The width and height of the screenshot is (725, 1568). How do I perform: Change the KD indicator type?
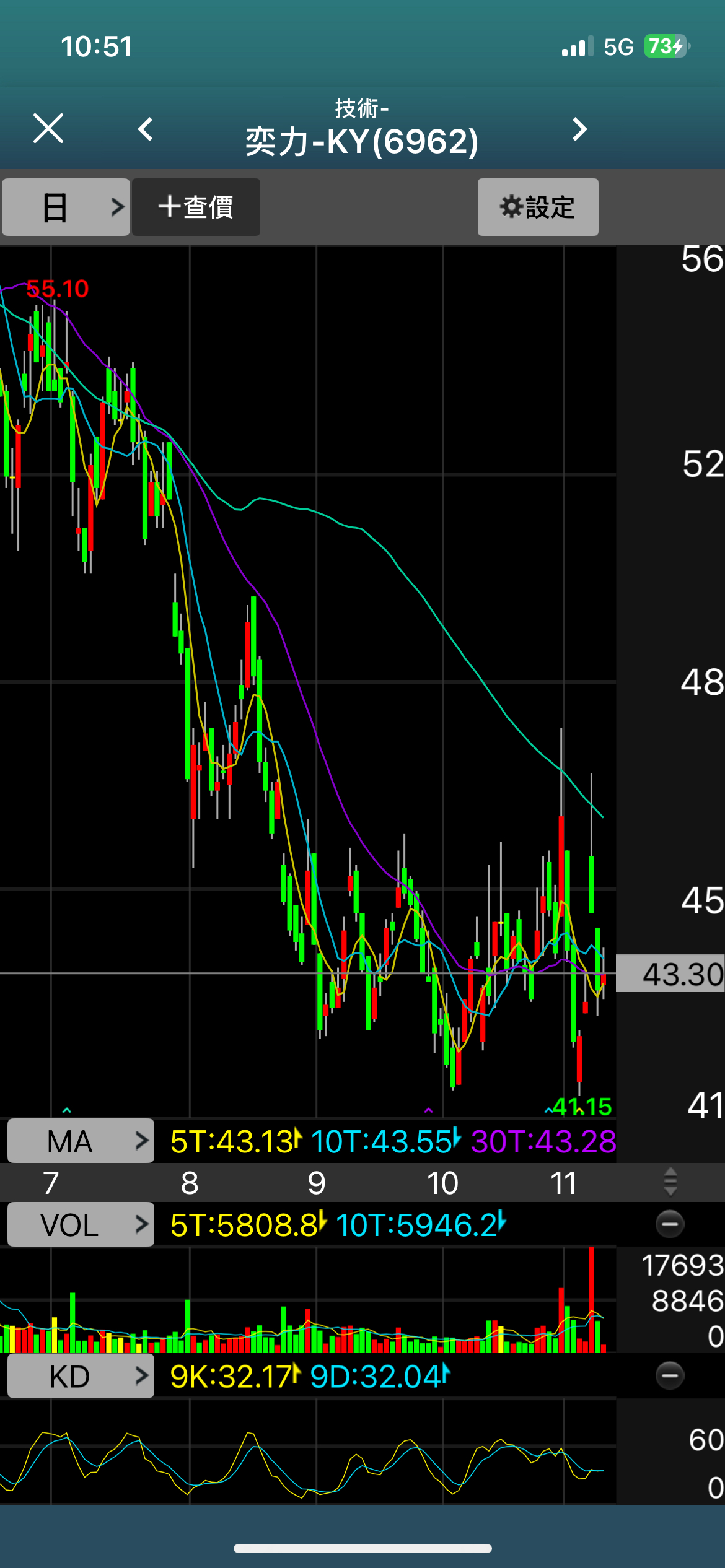pyautogui.click(x=81, y=1376)
